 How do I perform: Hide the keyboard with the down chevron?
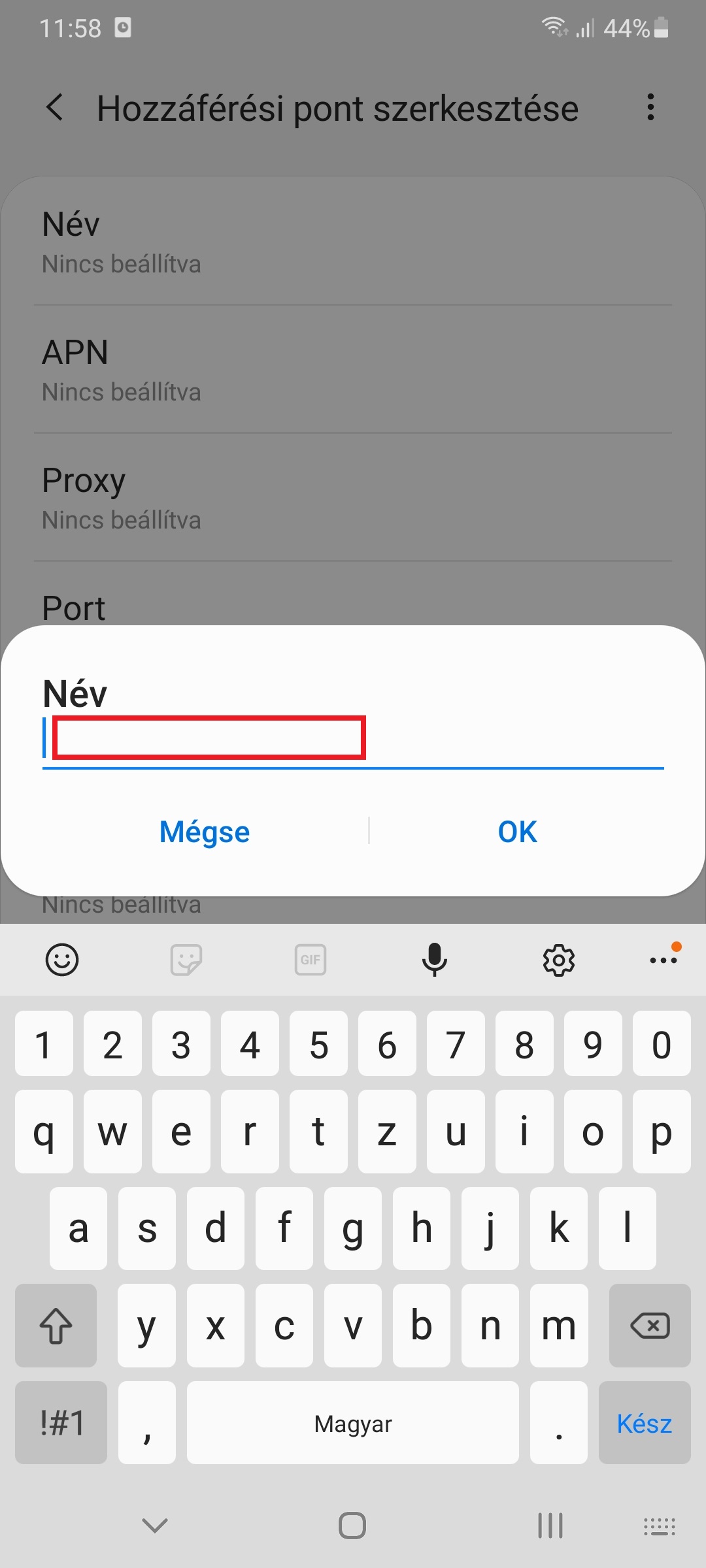click(x=155, y=1526)
